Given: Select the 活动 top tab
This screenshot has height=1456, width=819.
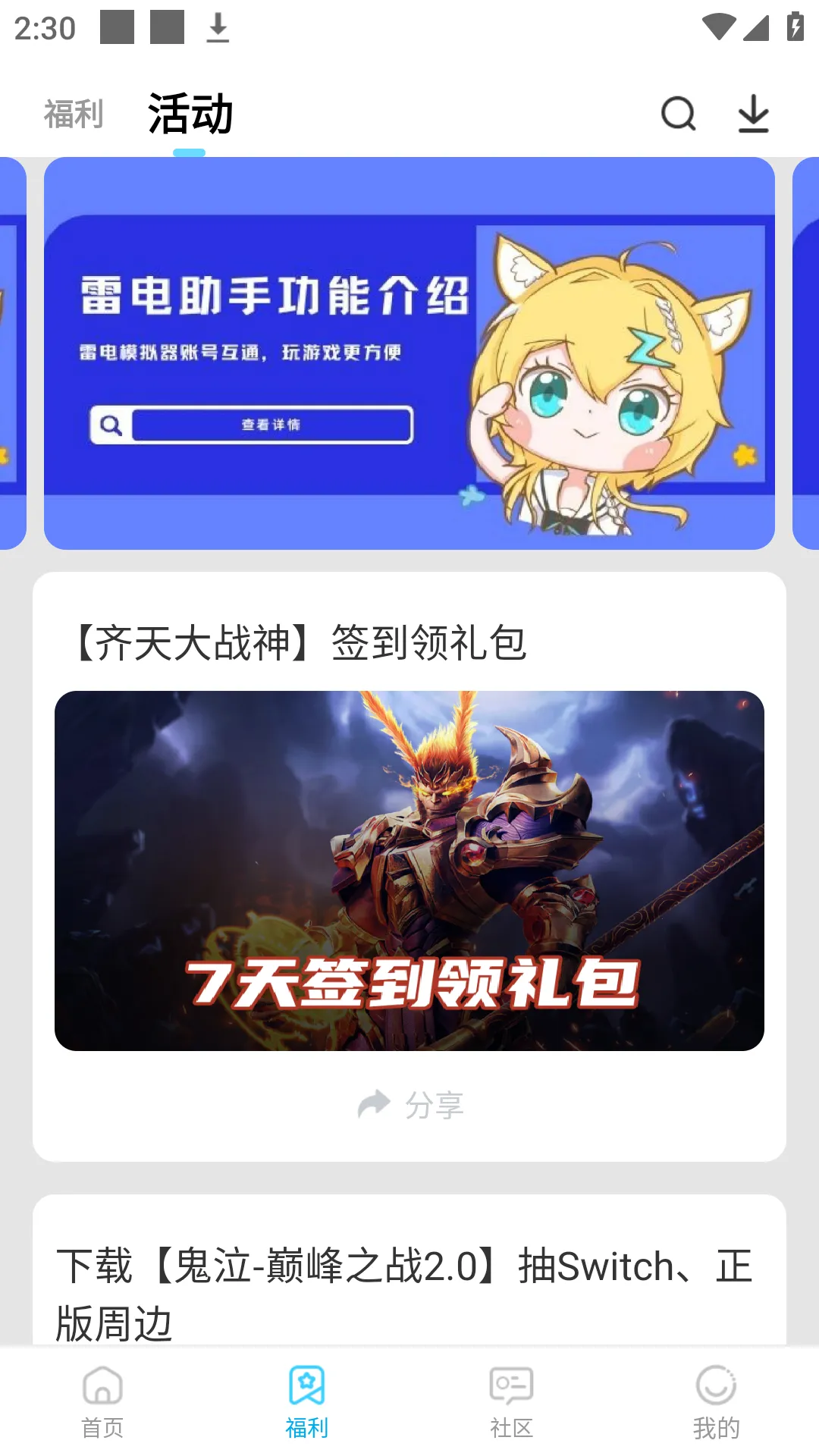Looking at the screenshot, I should click(x=190, y=115).
